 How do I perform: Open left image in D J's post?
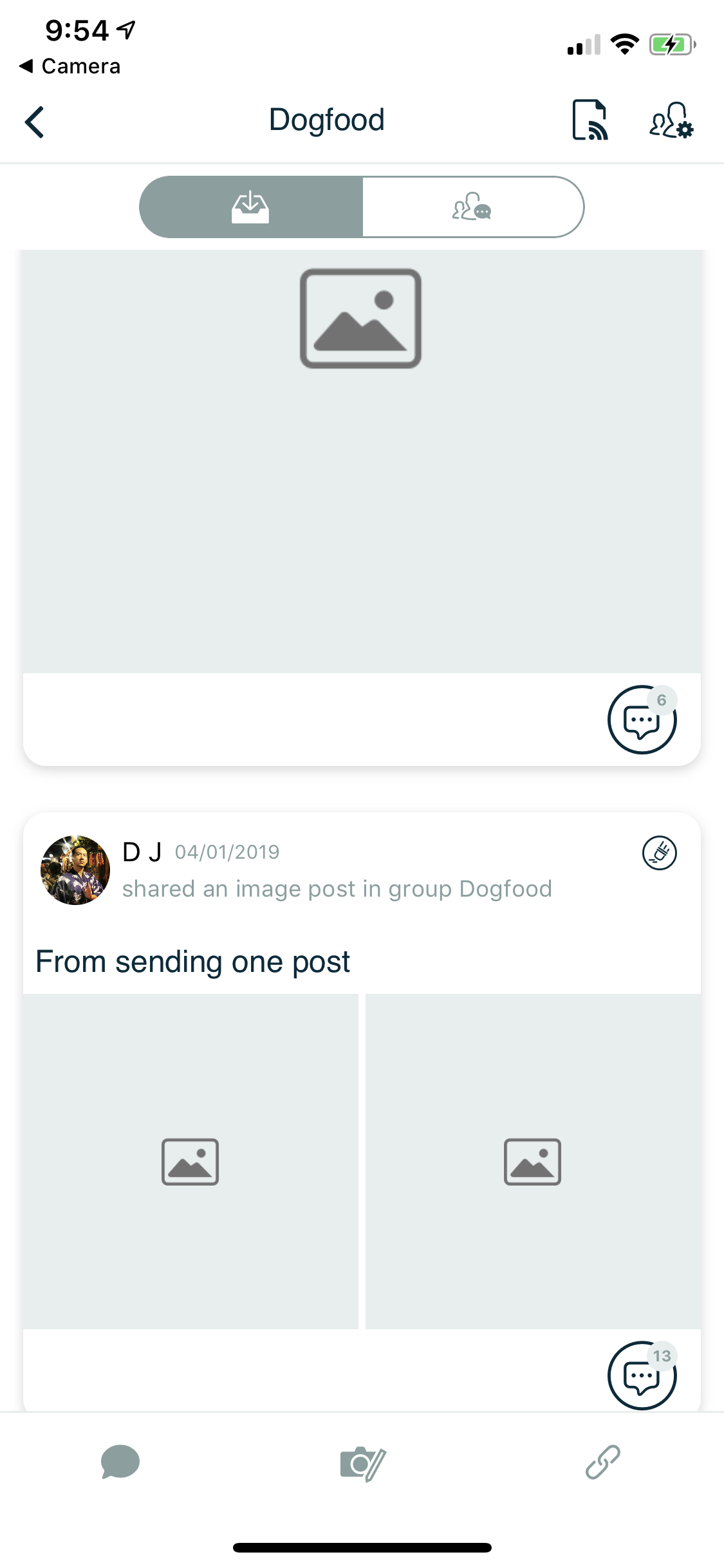[x=190, y=1161]
